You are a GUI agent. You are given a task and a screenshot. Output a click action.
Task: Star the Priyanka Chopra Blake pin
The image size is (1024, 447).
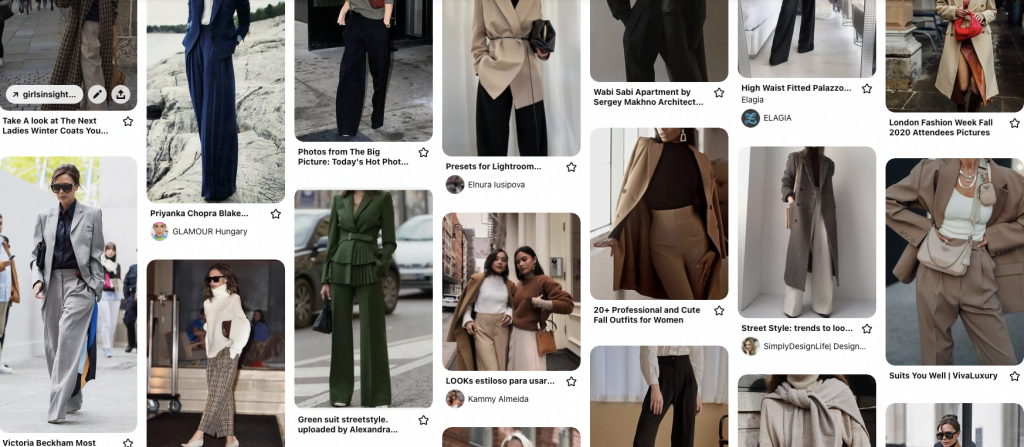[276, 213]
